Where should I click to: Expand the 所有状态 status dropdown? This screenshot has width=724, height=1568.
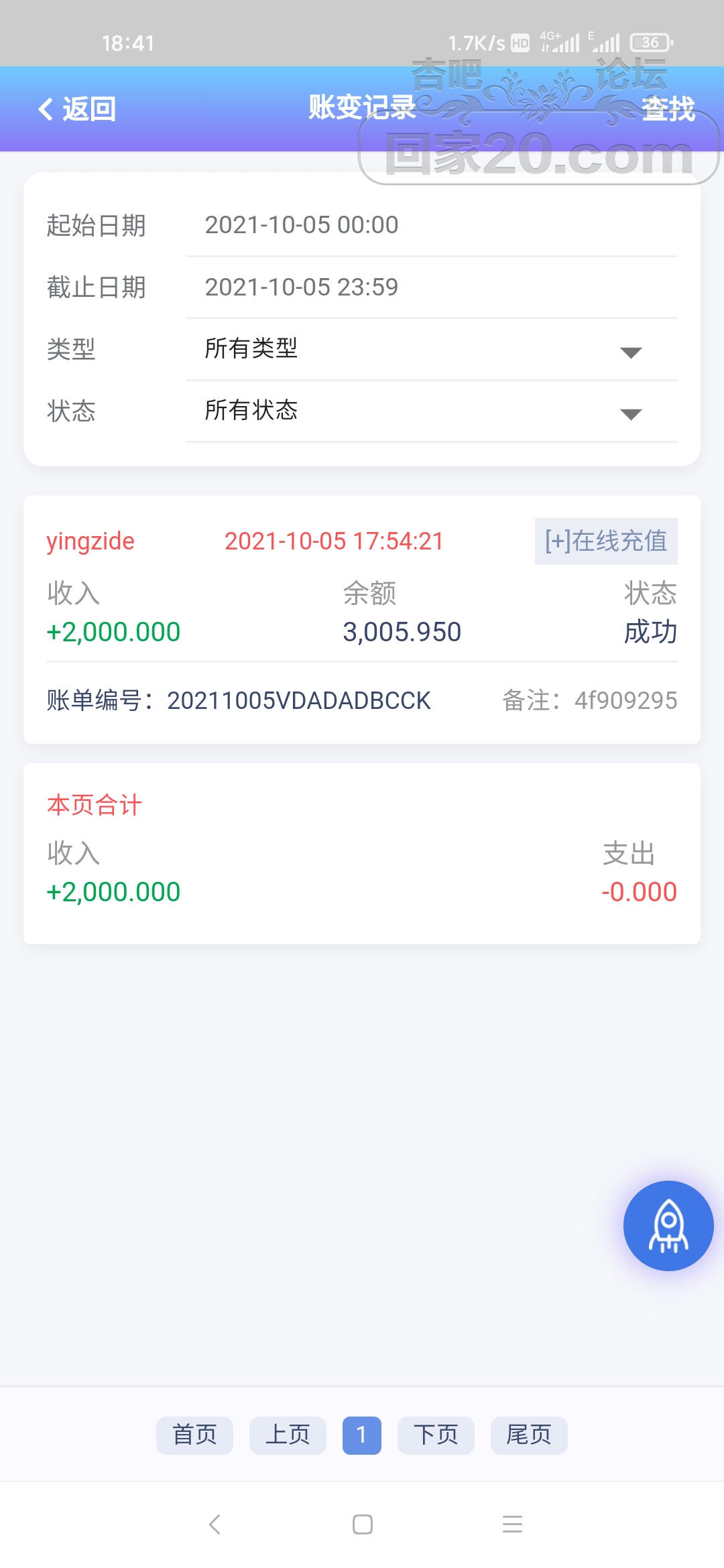click(430, 411)
